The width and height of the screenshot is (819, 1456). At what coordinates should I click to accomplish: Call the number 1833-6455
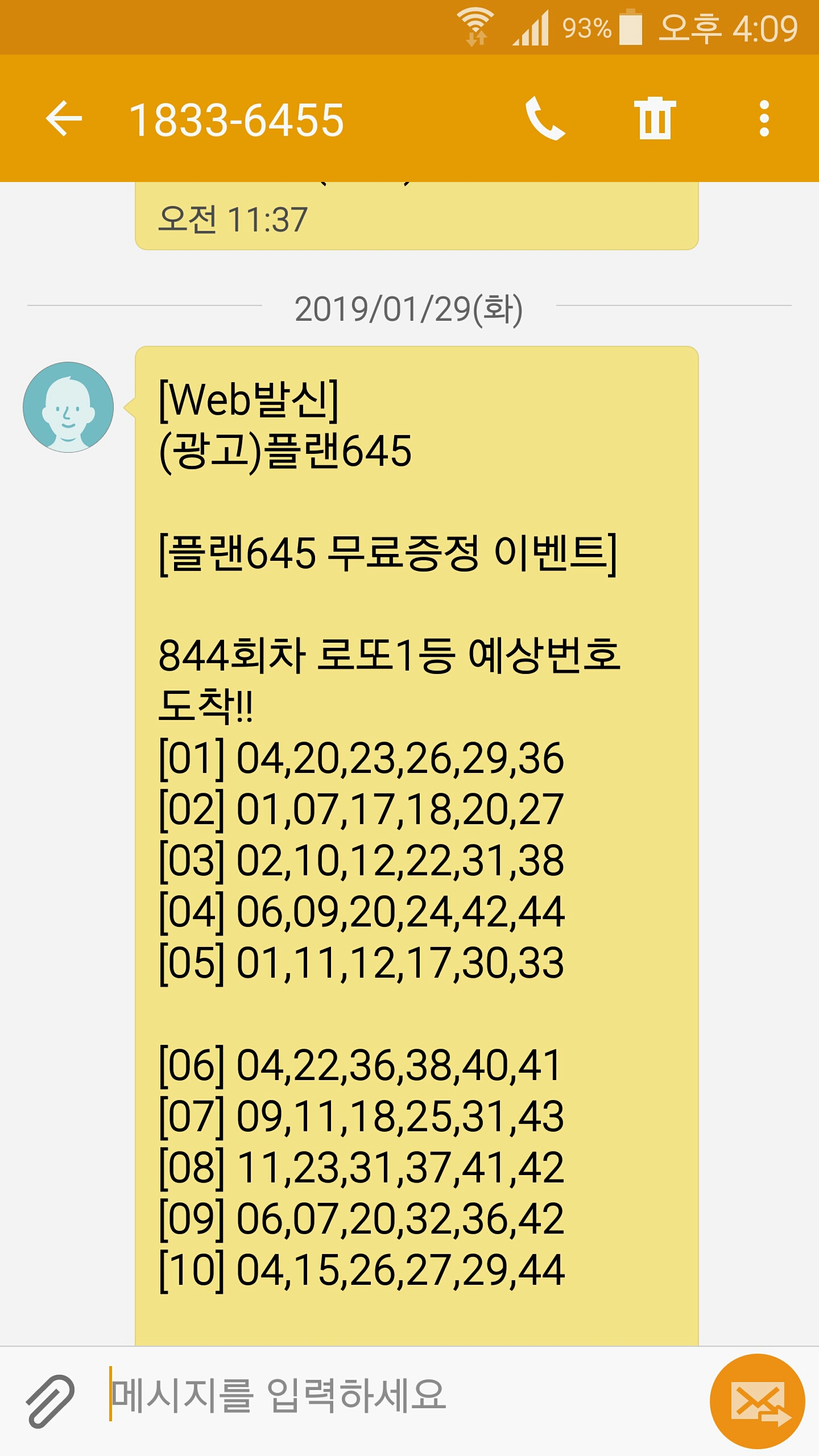click(x=545, y=118)
